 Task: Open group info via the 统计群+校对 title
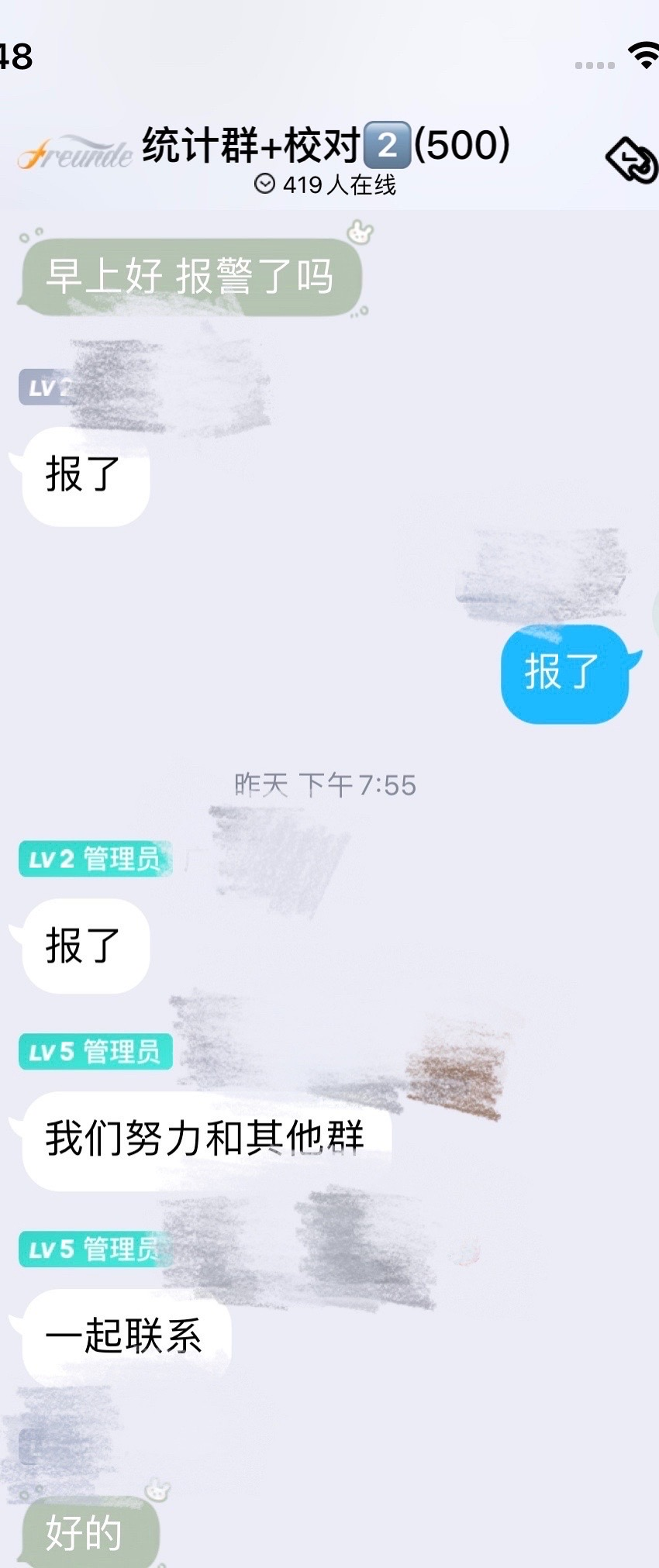(325, 145)
